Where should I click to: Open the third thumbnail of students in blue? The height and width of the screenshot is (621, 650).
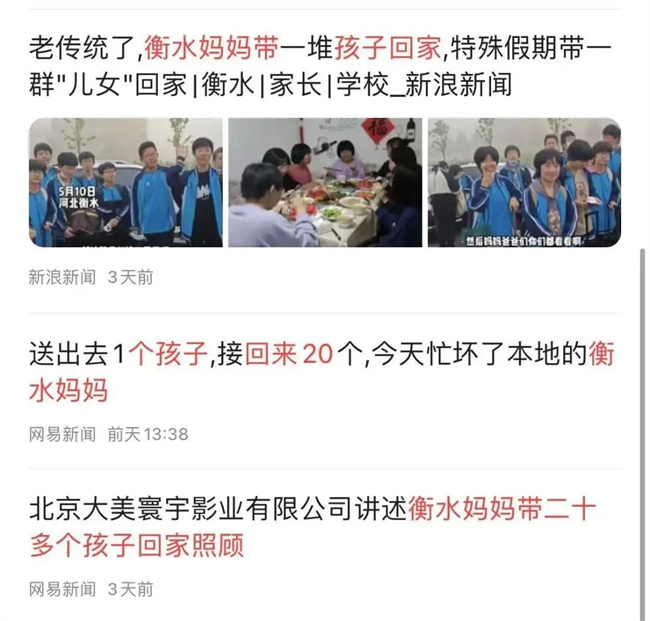(523, 183)
